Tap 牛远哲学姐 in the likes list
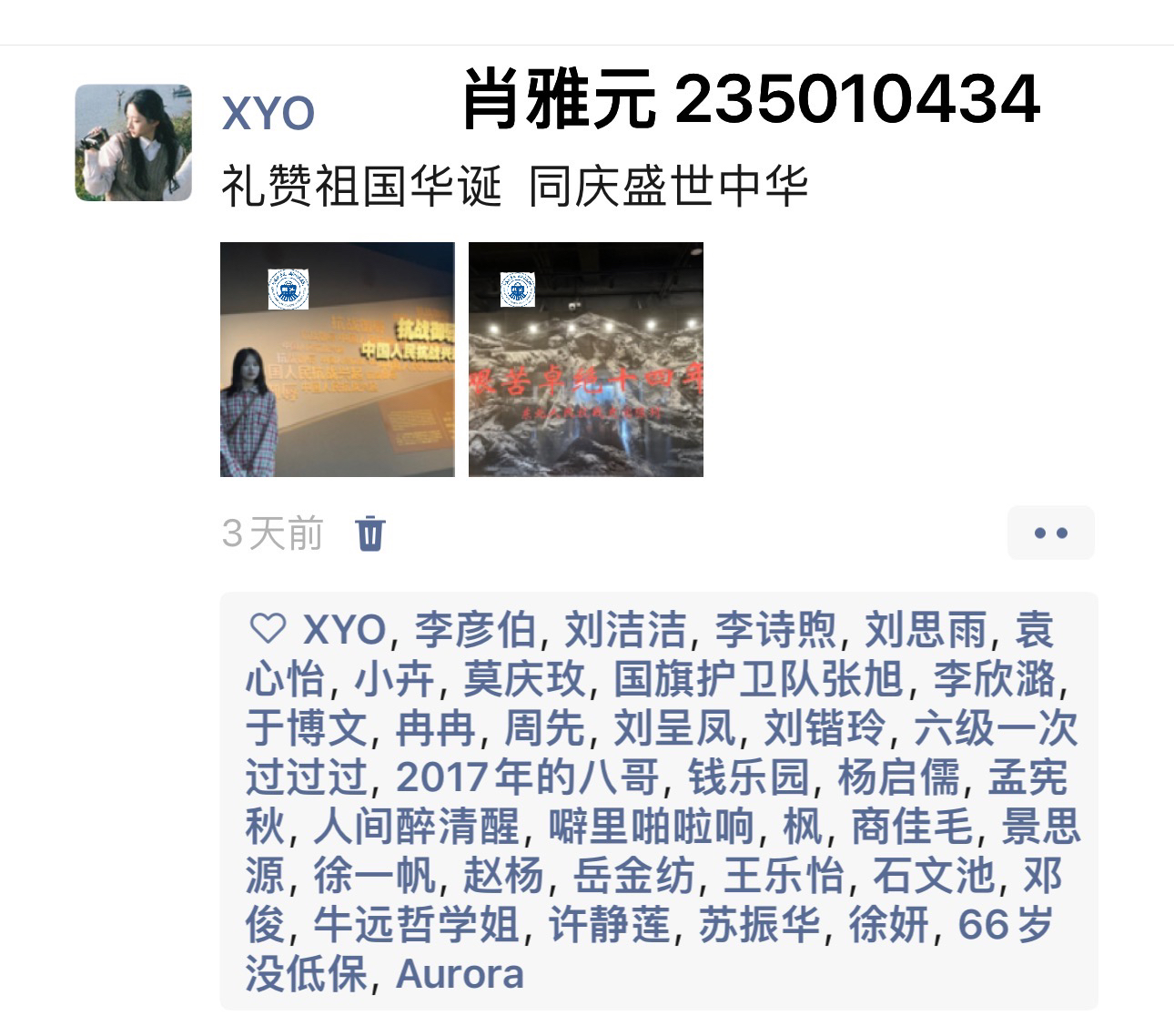Image resolution: width=1174 pixels, height=1036 pixels. 416,925
